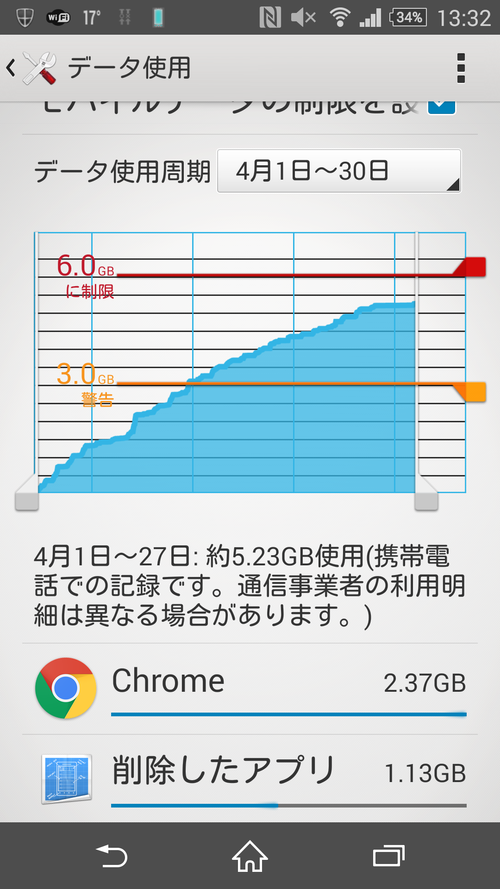The height and width of the screenshot is (889, 500).
Task: Open 削除したアプリ data usage details
Action: 250,778
